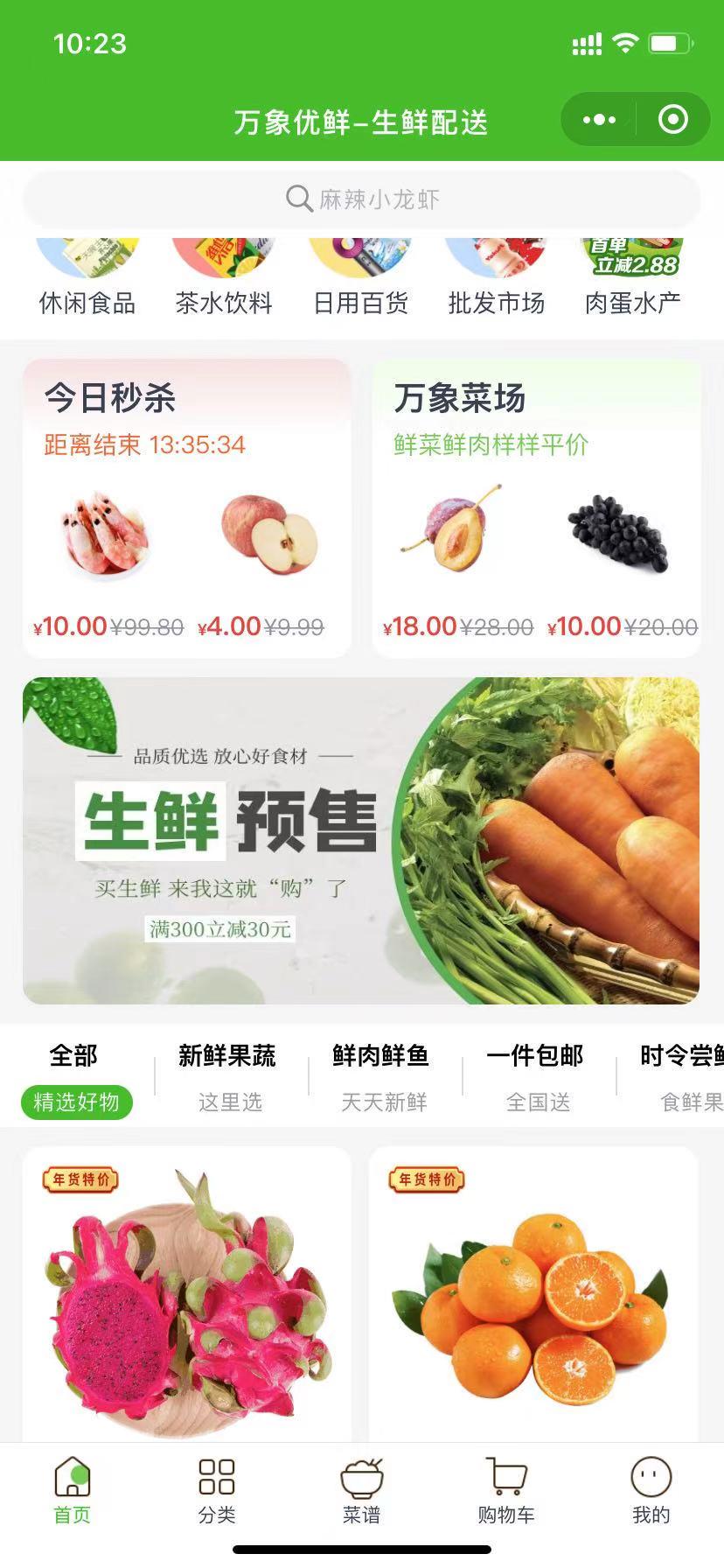The image size is (724, 1568).
Task: Switch to the 鲜肉鲜鱼 tab
Action: [382, 1078]
